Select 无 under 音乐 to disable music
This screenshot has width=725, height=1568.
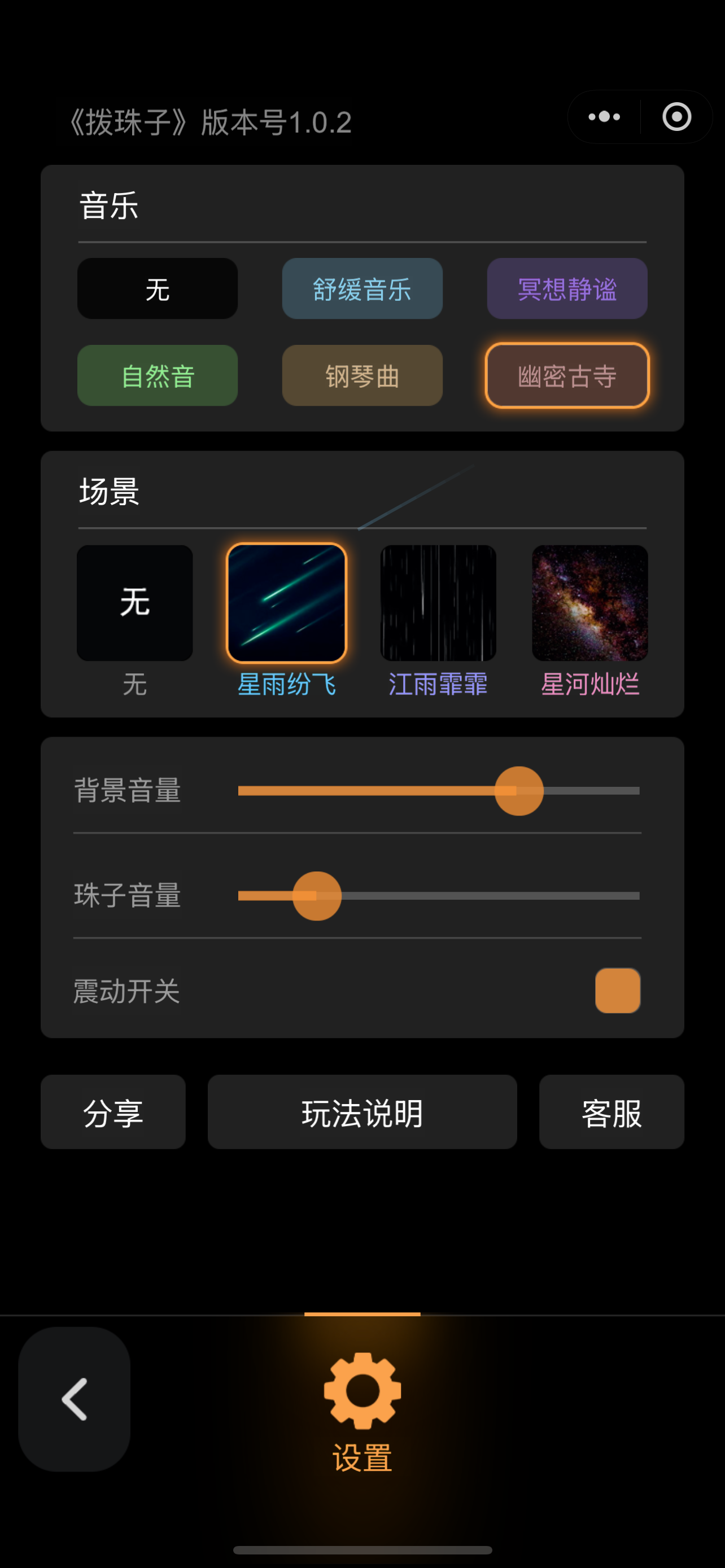[x=157, y=288]
